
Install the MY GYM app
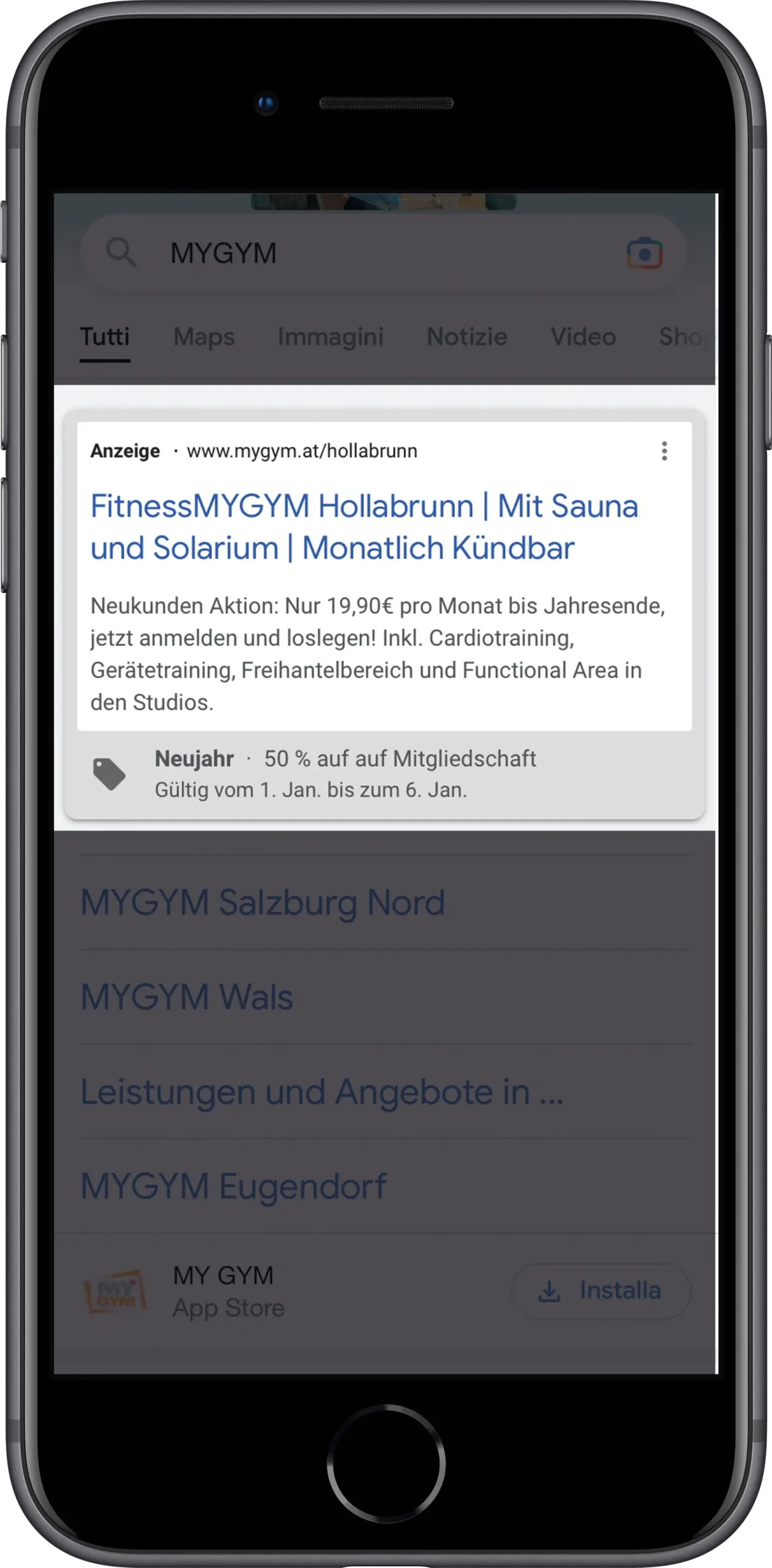pyautogui.click(x=601, y=1291)
